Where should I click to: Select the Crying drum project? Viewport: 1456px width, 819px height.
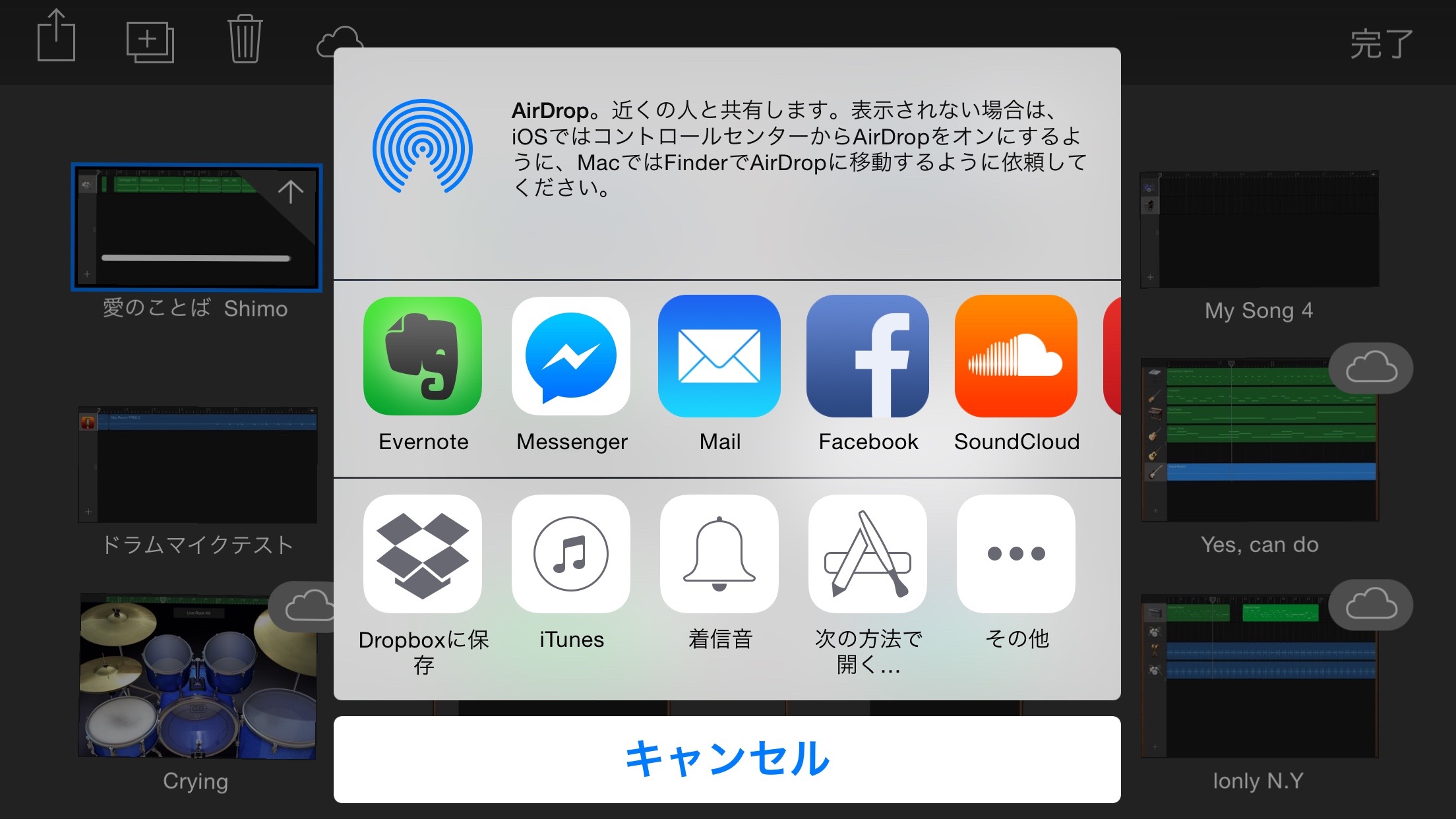[198, 676]
